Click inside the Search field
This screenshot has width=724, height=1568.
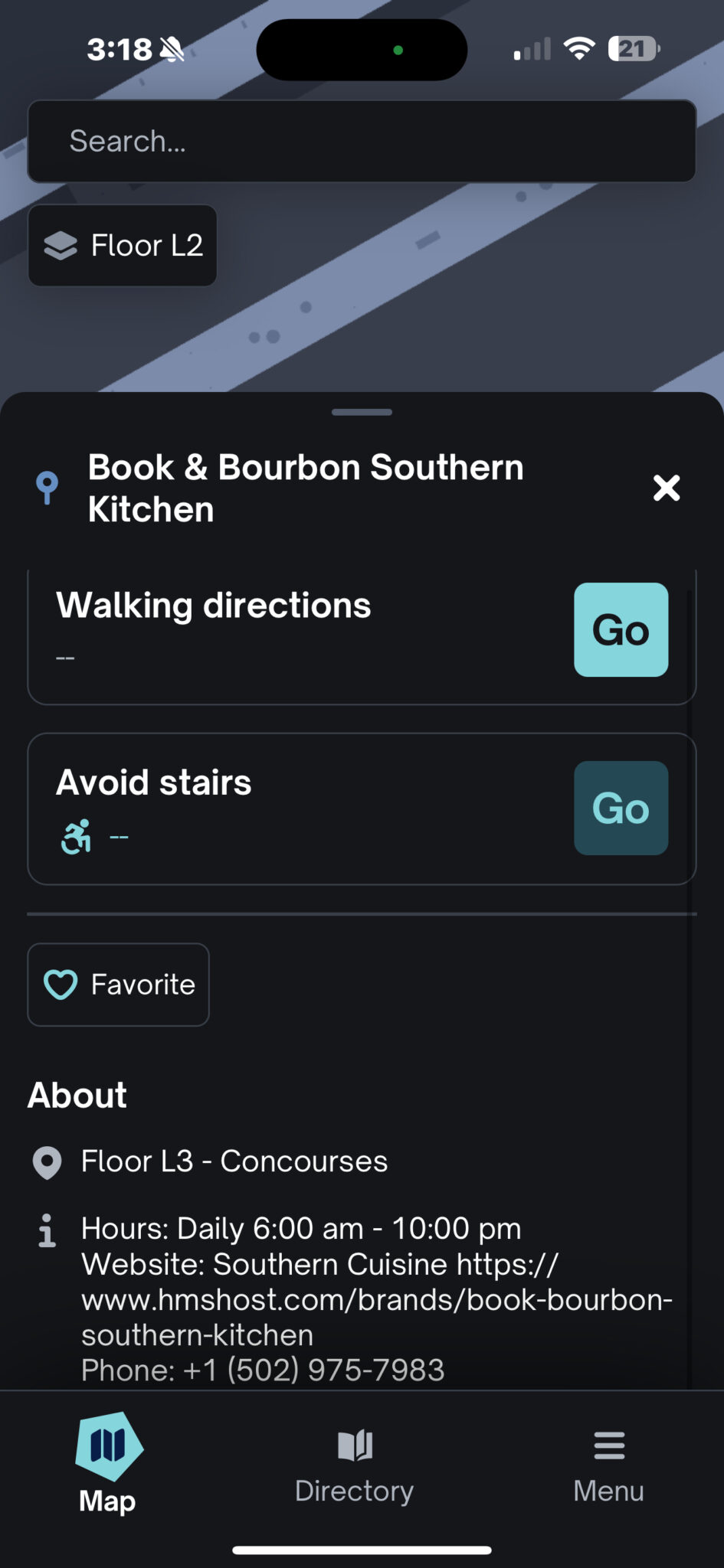[362, 141]
